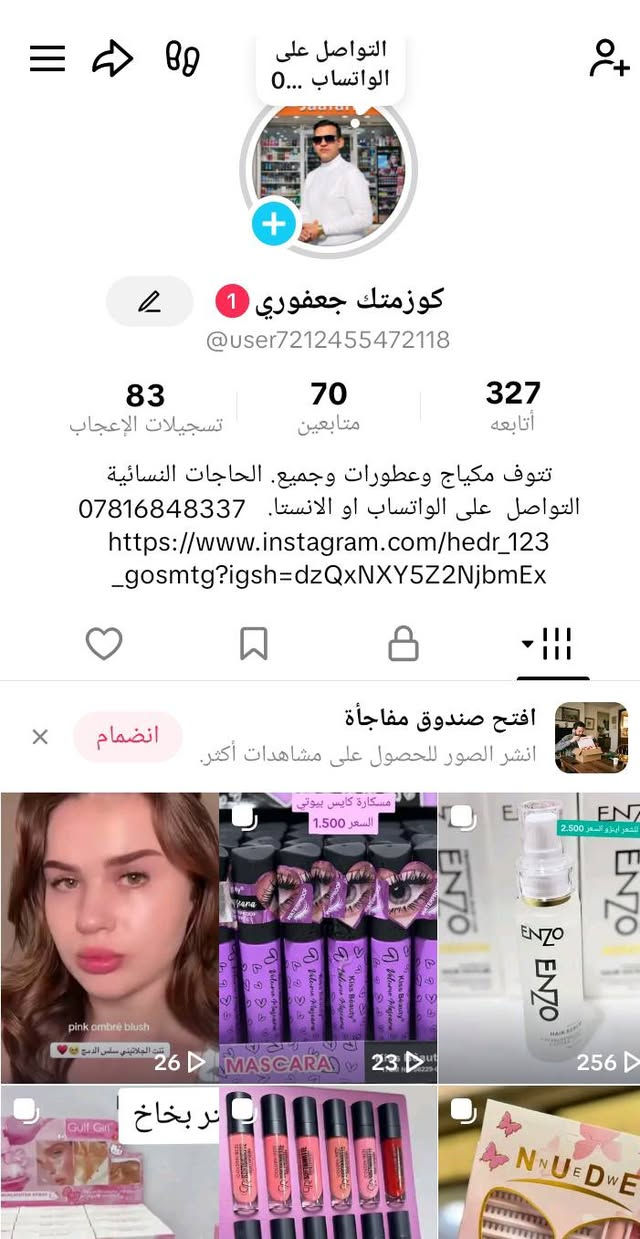Dismiss the surprise box banner

click(x=40, y=737)
